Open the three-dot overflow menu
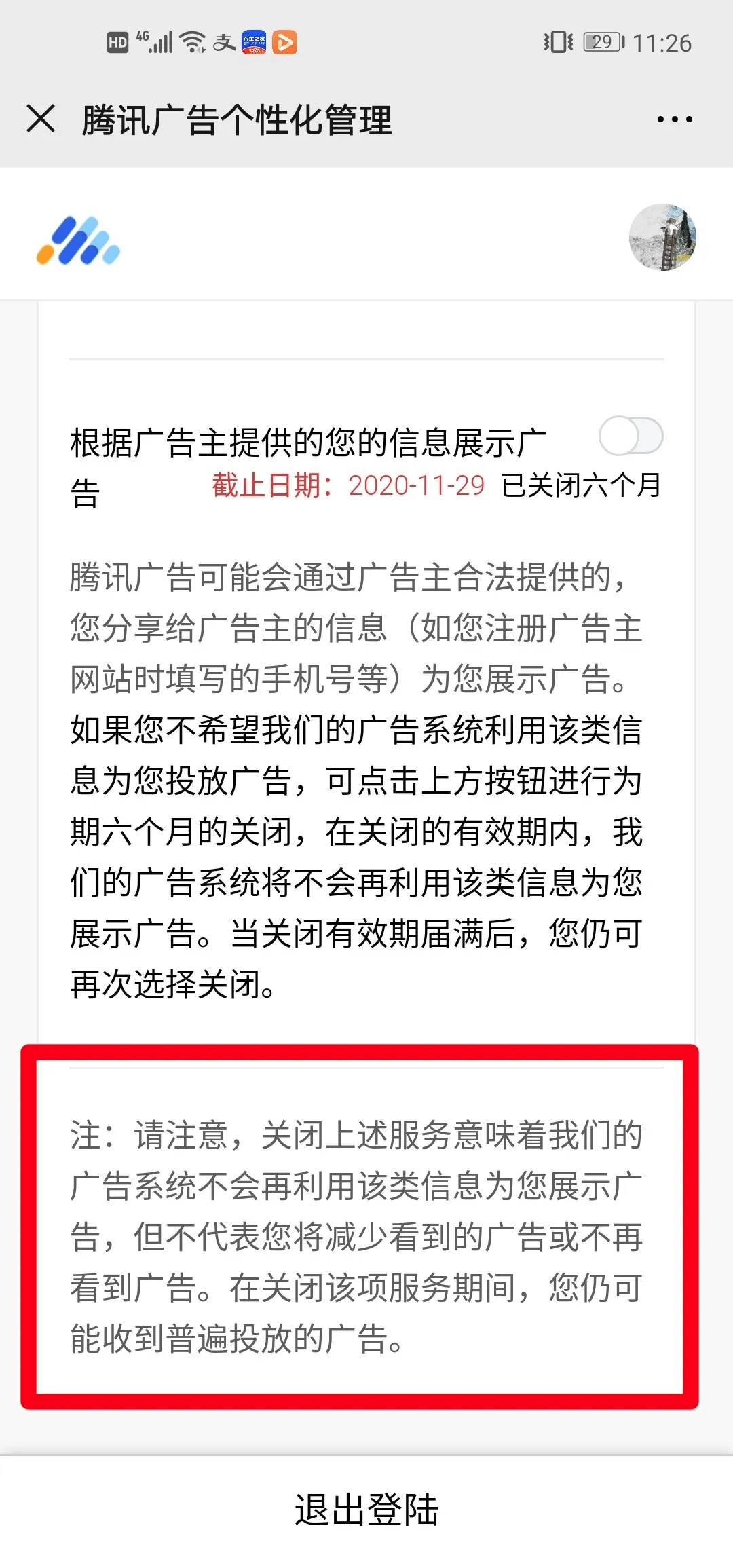The width and height of the screenshot is (733, 1568). click(x=675, y=119)
